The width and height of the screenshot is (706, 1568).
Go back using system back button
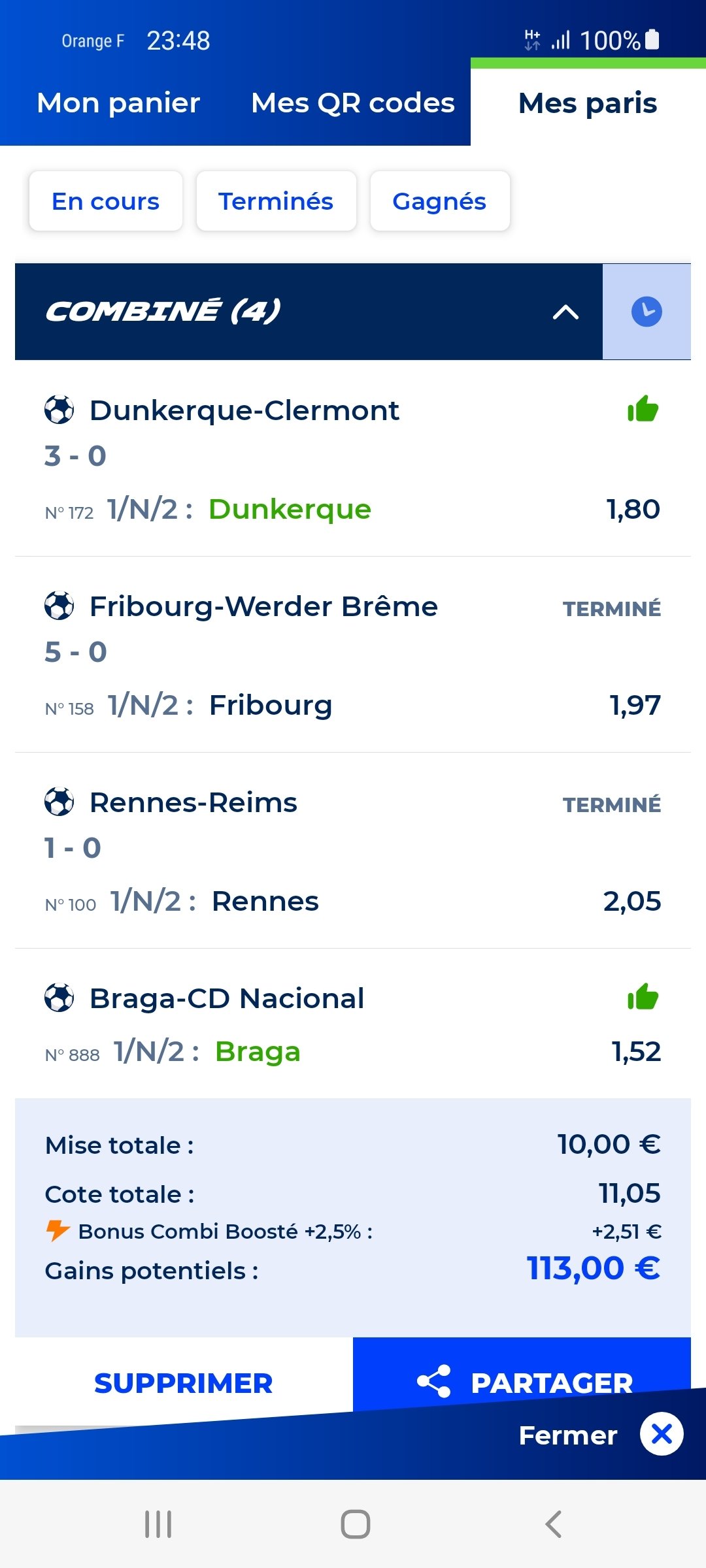pyautogui.click(x=553, y=1524)
